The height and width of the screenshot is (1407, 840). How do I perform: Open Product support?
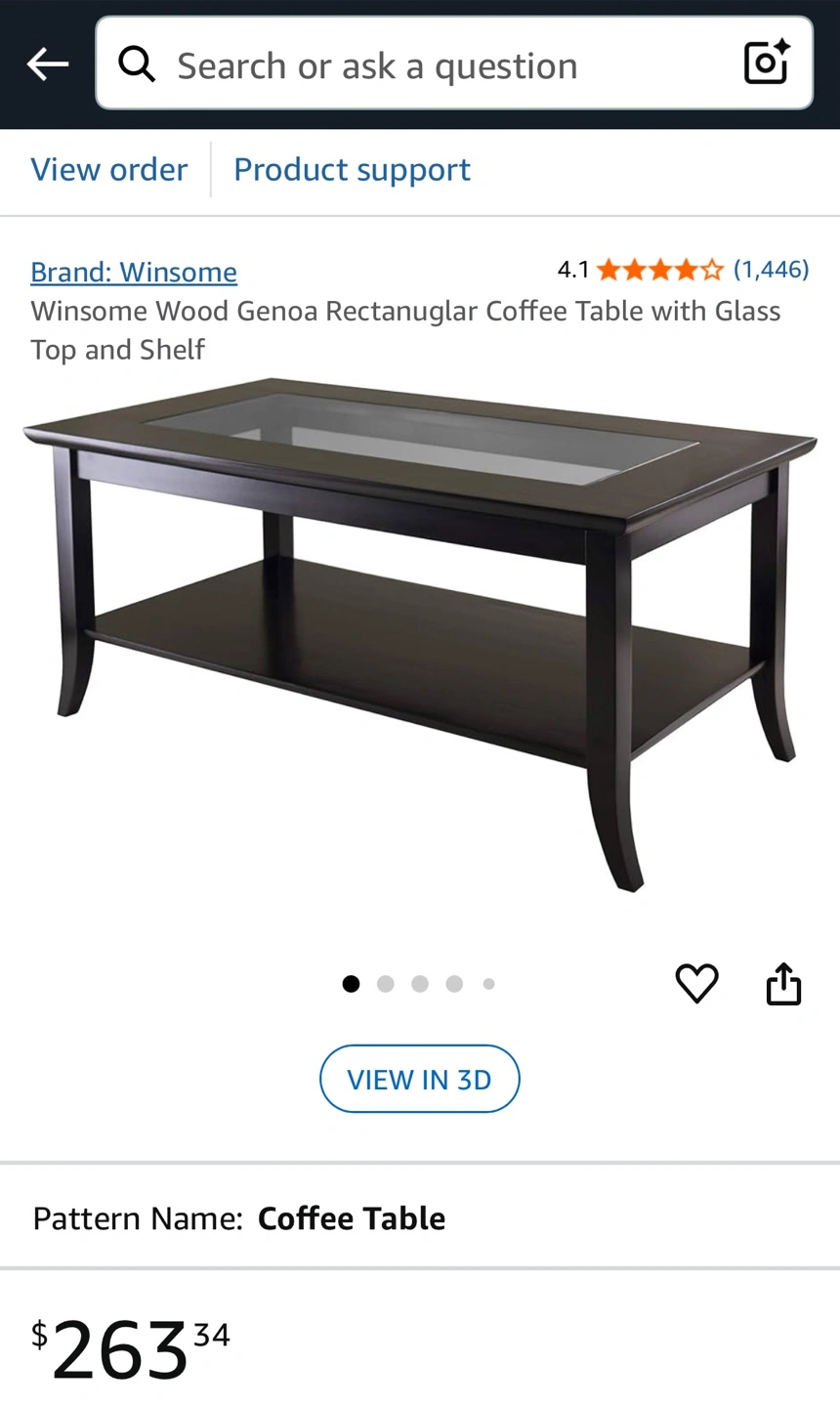pos(352,170)
